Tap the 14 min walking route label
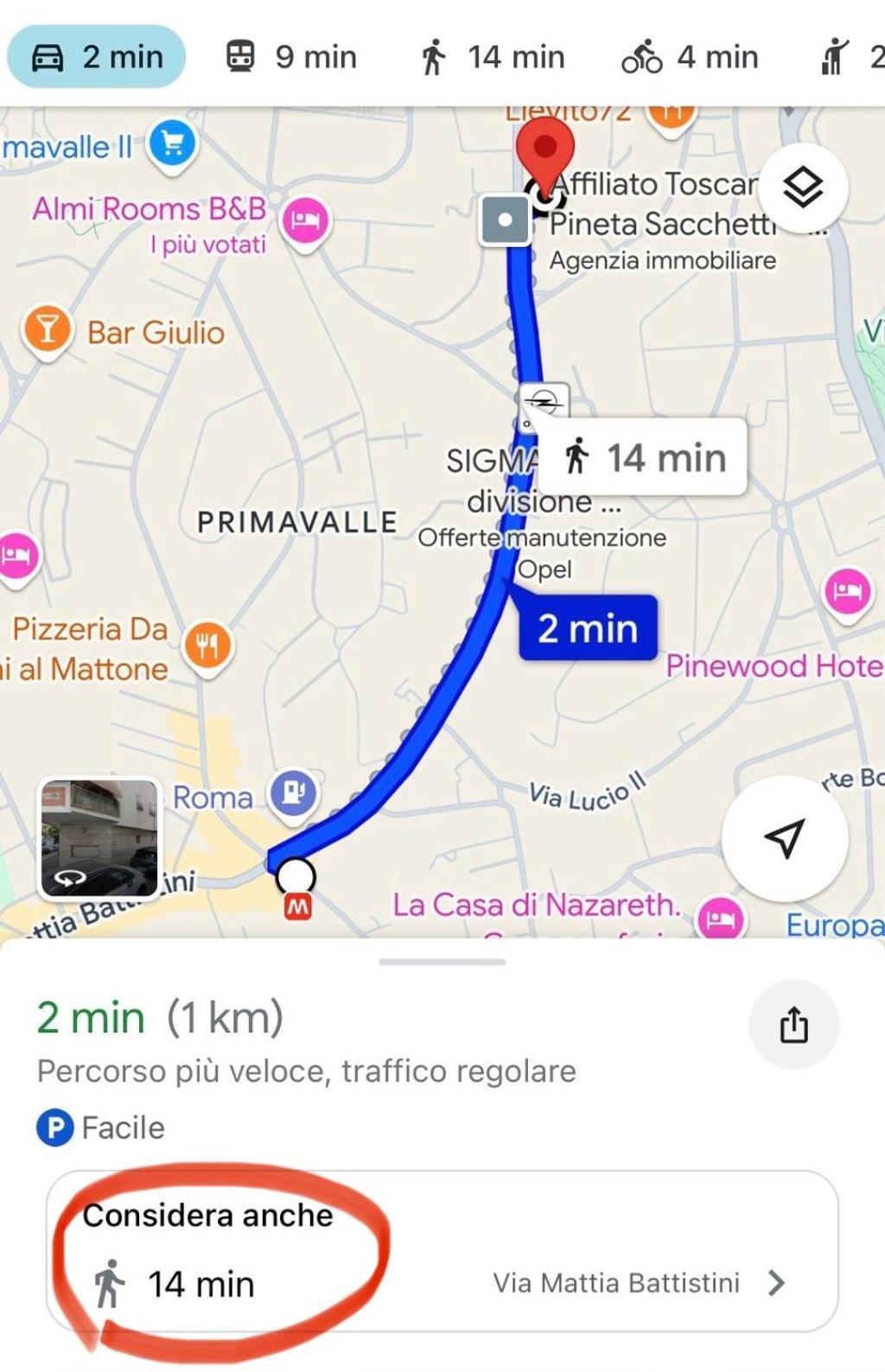Screen dimensions: 885x1372 (645, 457)
